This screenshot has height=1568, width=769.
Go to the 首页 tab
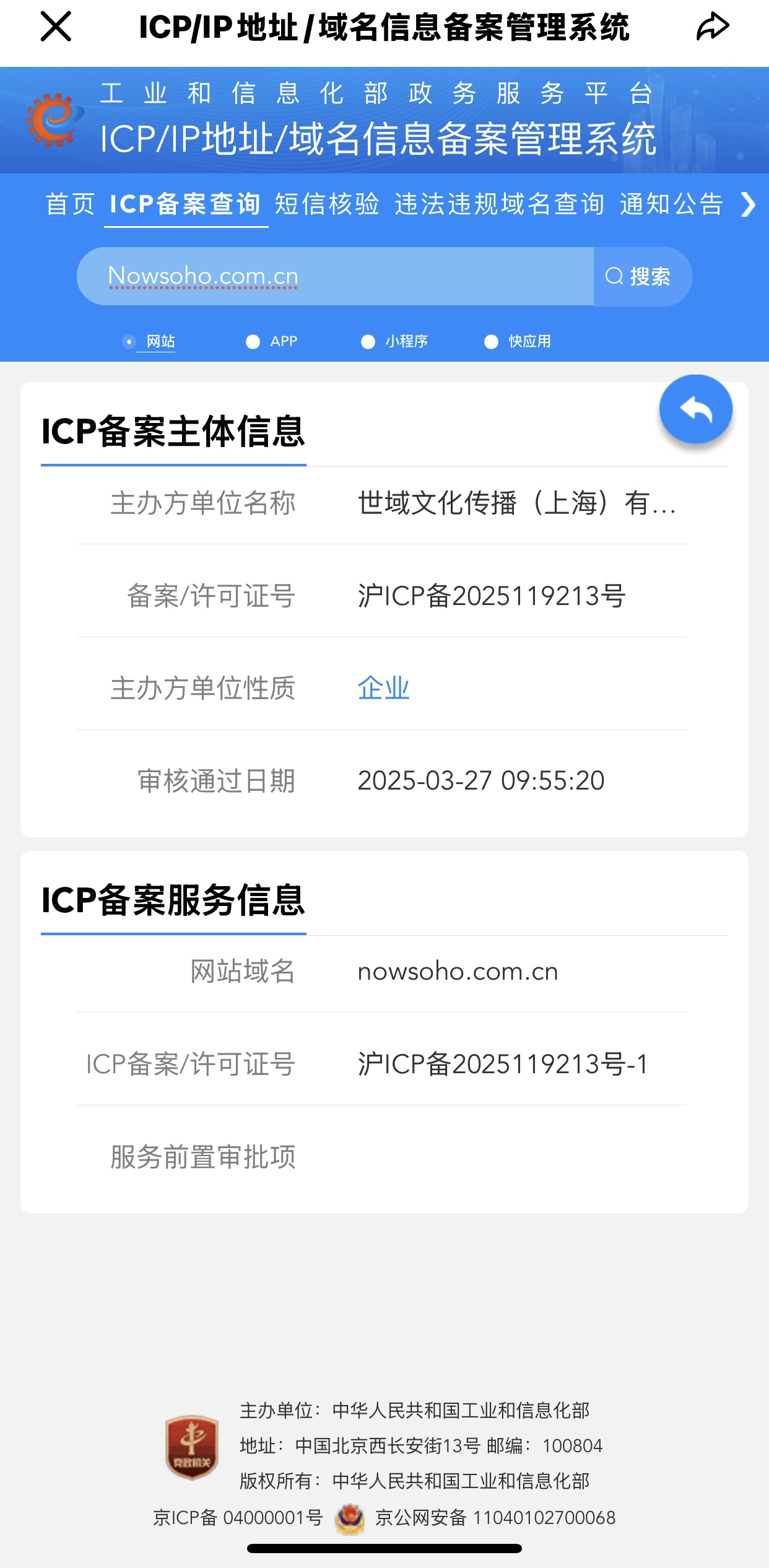point(70,204)
